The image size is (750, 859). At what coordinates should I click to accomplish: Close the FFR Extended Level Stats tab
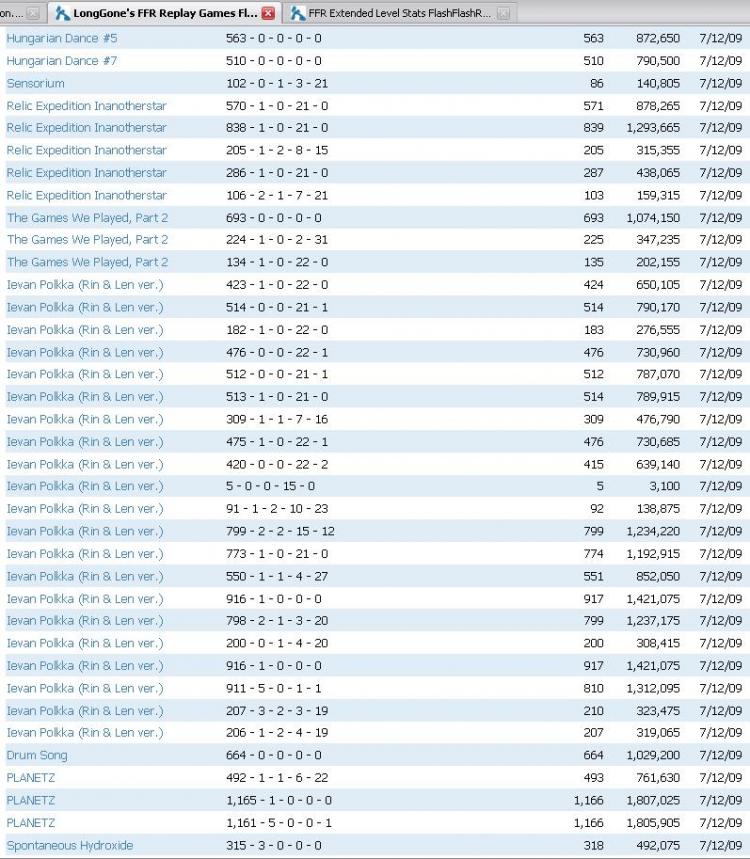(503, 13)
